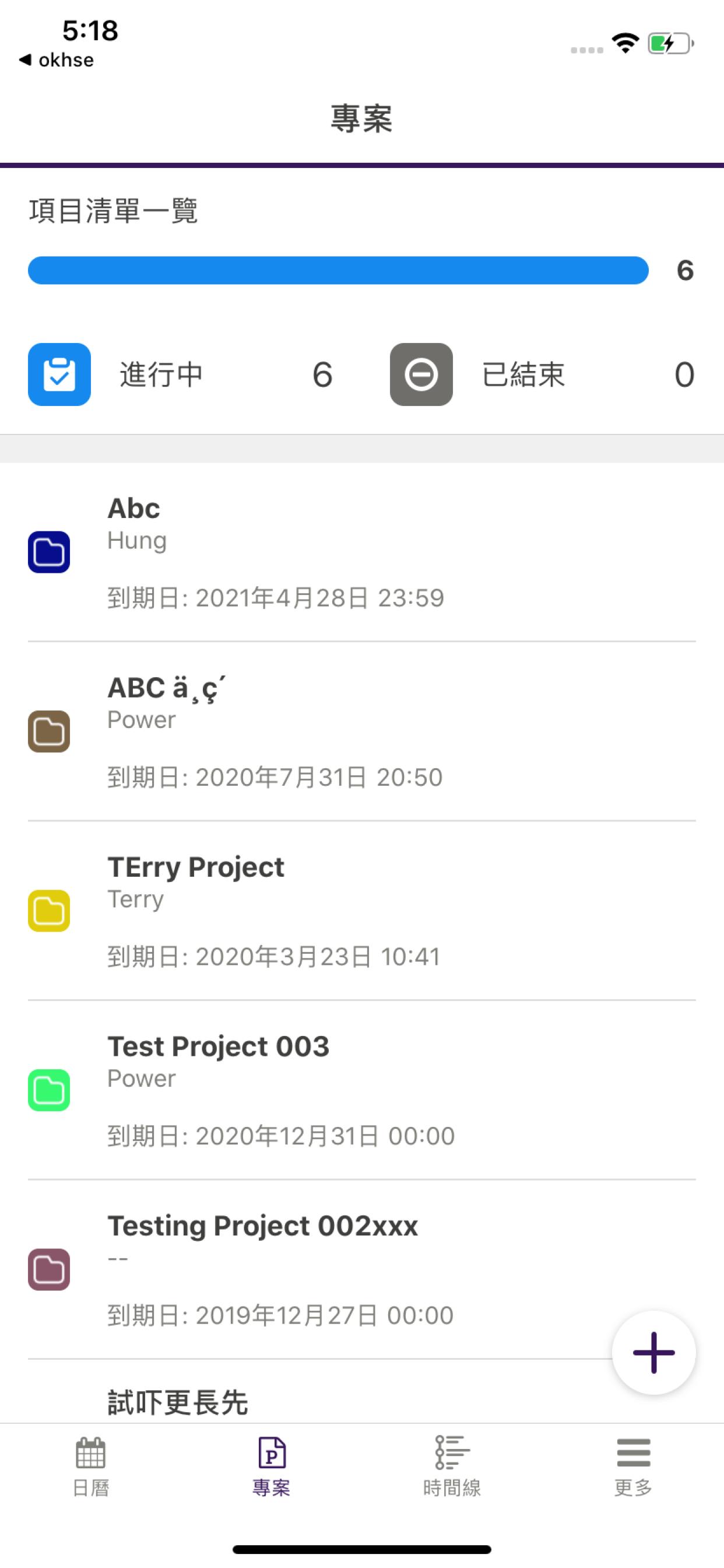Viewport: 724px width, 1568px height.
Task: Open Test Project 003
Action: pyautogui.click(x=362, y=1090)
